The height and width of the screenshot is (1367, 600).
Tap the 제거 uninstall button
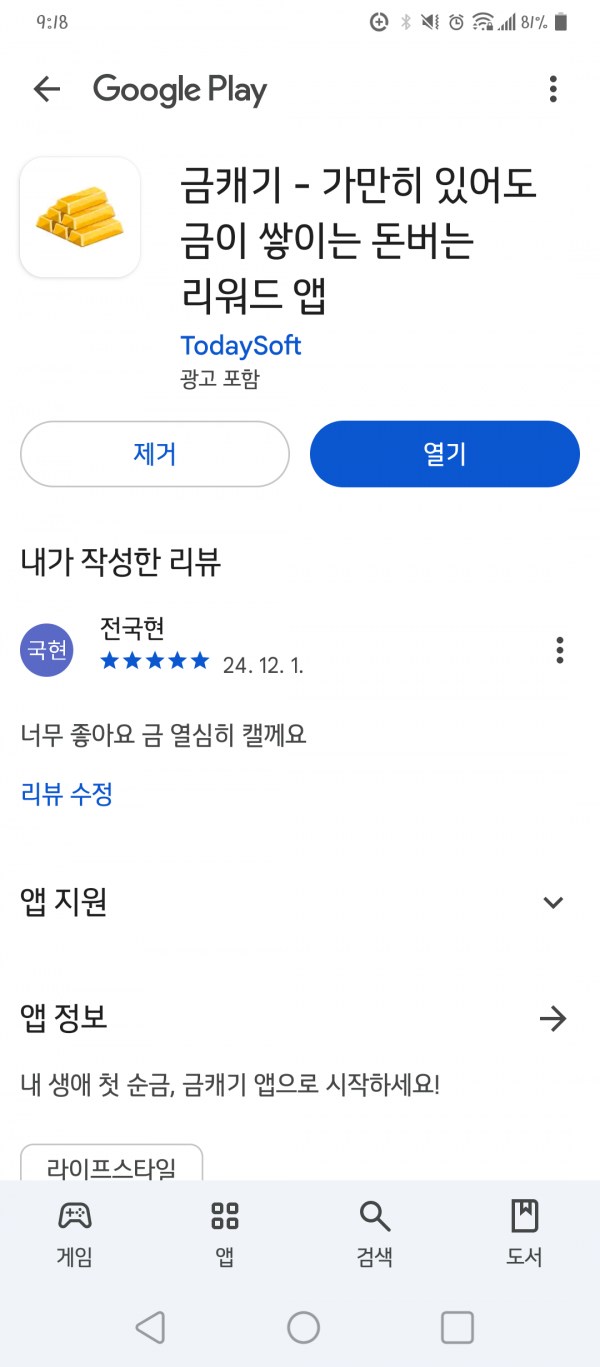click(x=155, y=454)
